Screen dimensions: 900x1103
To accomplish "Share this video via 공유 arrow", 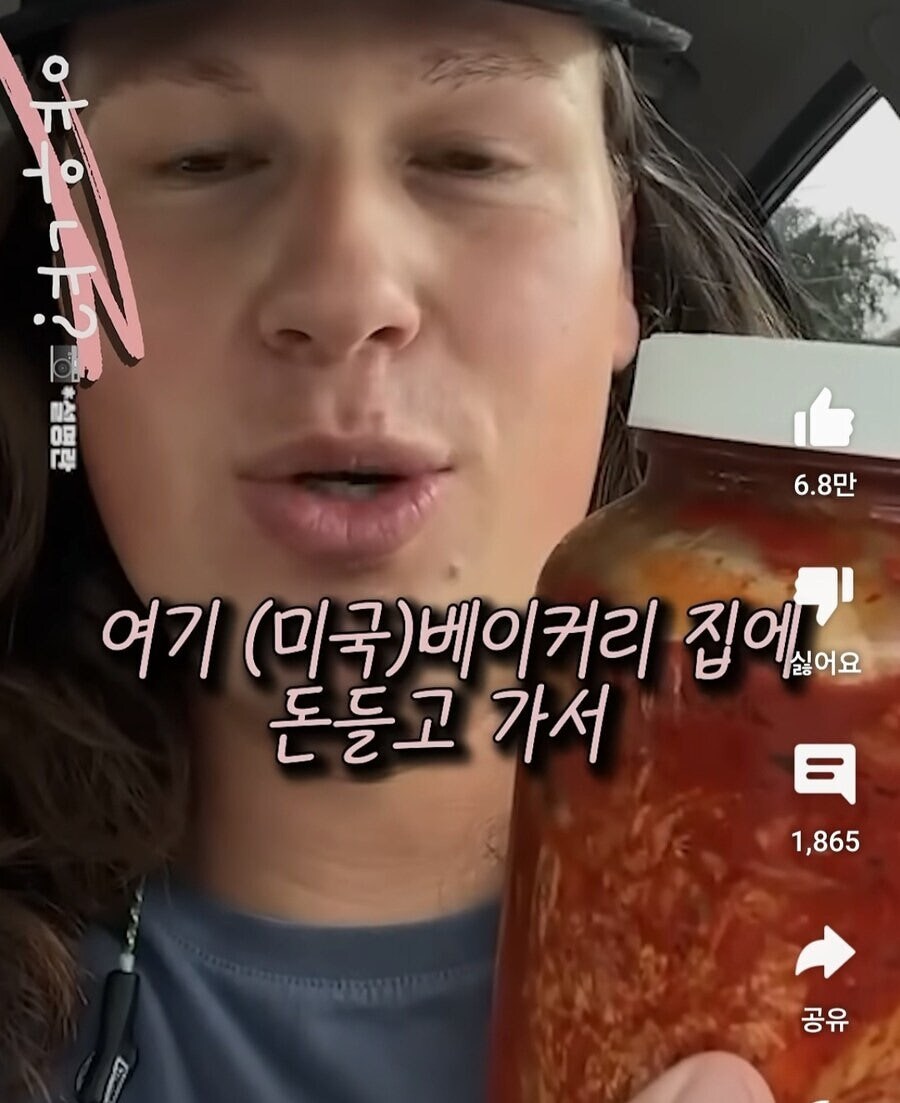I will (x=824, y=954).
